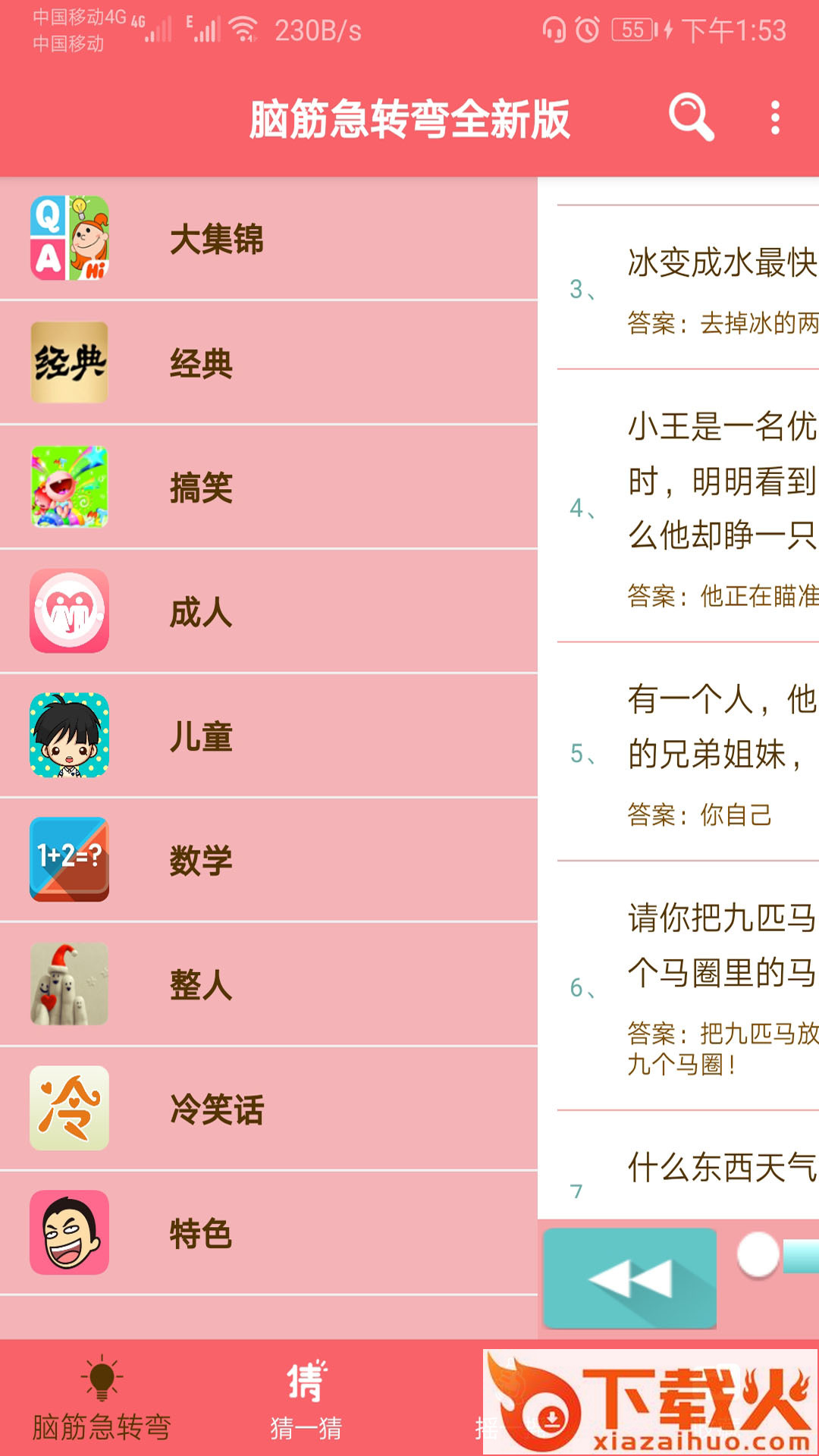
Task: Switch to the 猜一猜 tab
Action: 306,1398
